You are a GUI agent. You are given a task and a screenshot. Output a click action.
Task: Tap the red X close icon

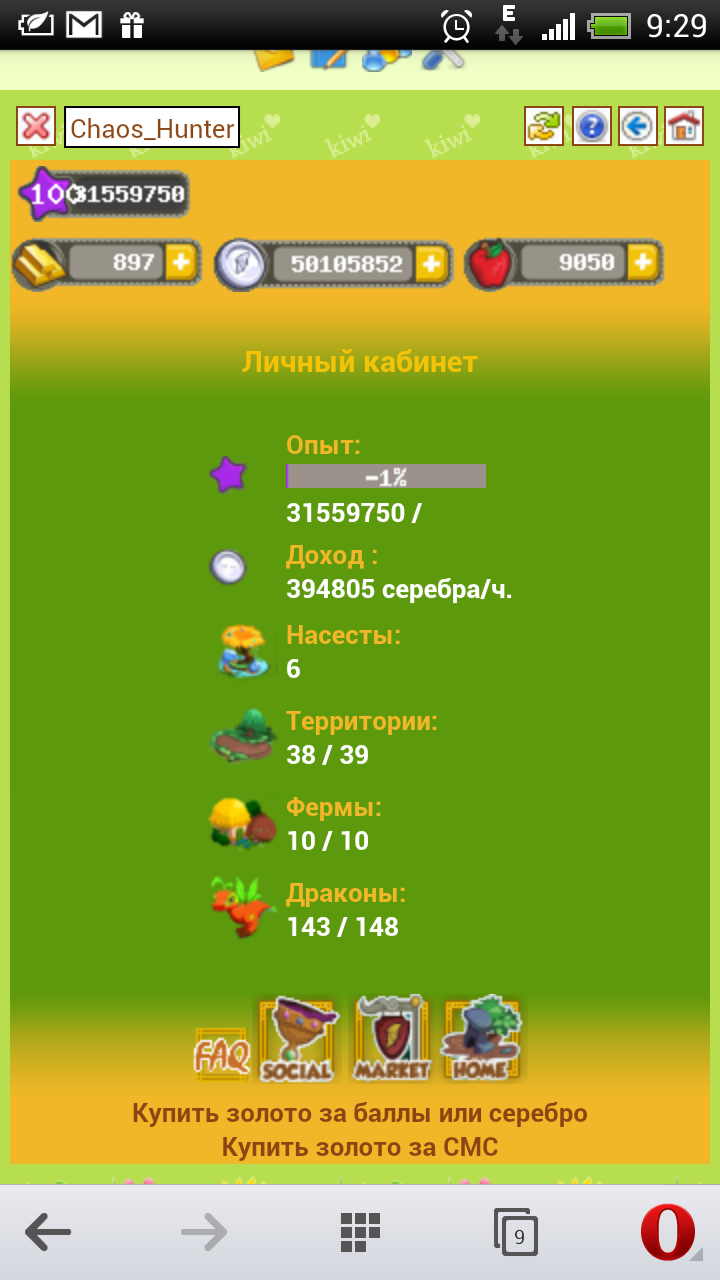pyautogui.click(x=36, y=127)
